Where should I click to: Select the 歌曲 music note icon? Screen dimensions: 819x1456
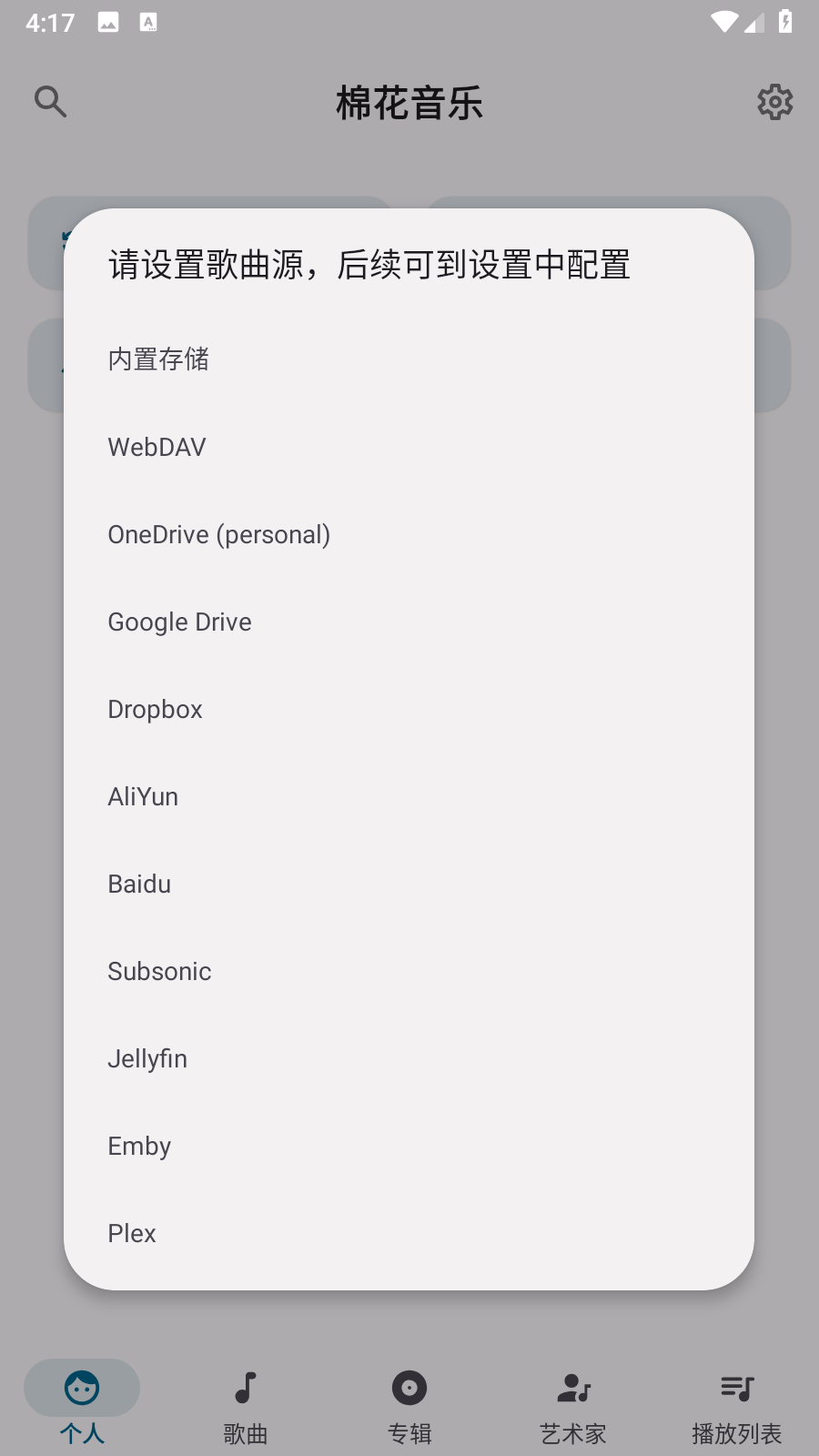coord(246,1388)
